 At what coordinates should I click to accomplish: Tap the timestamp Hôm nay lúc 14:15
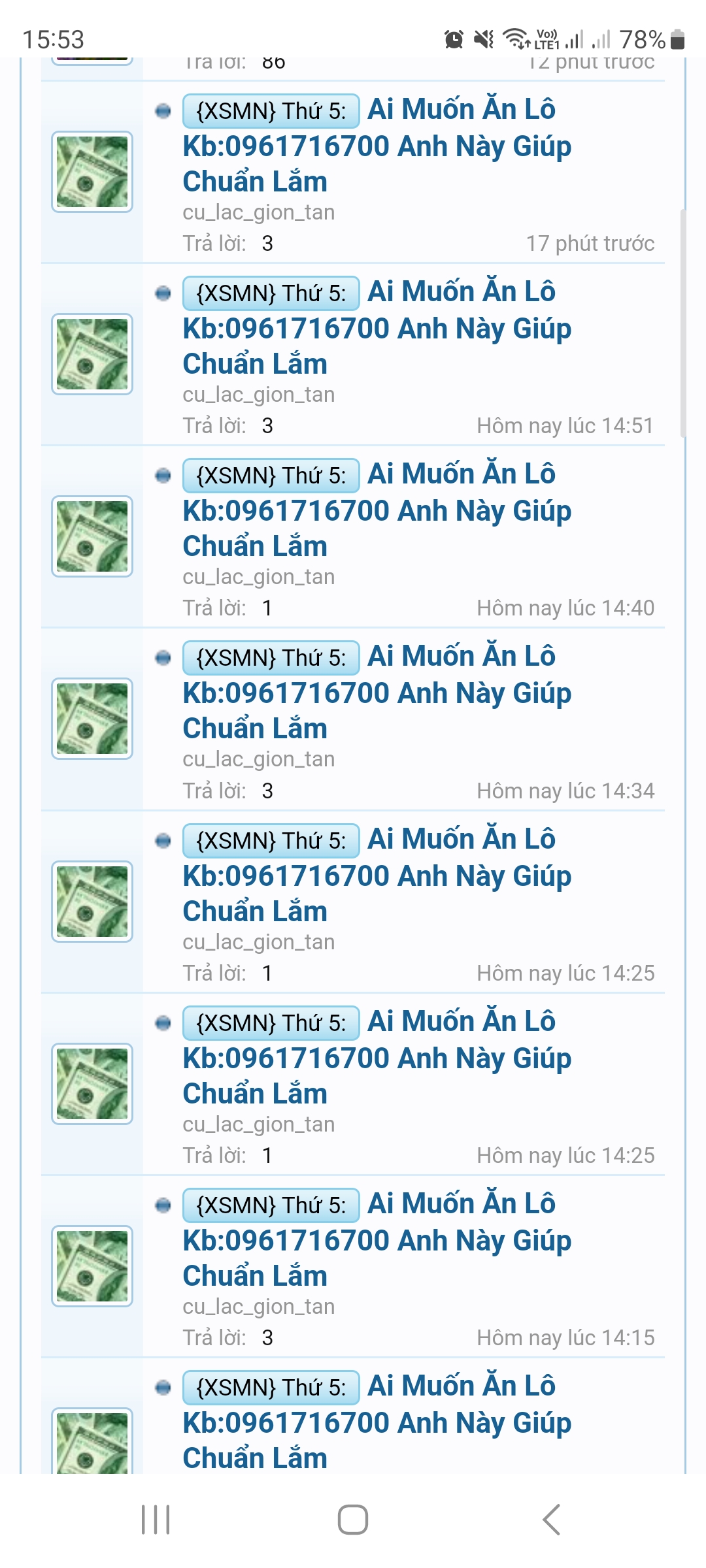565,1337
